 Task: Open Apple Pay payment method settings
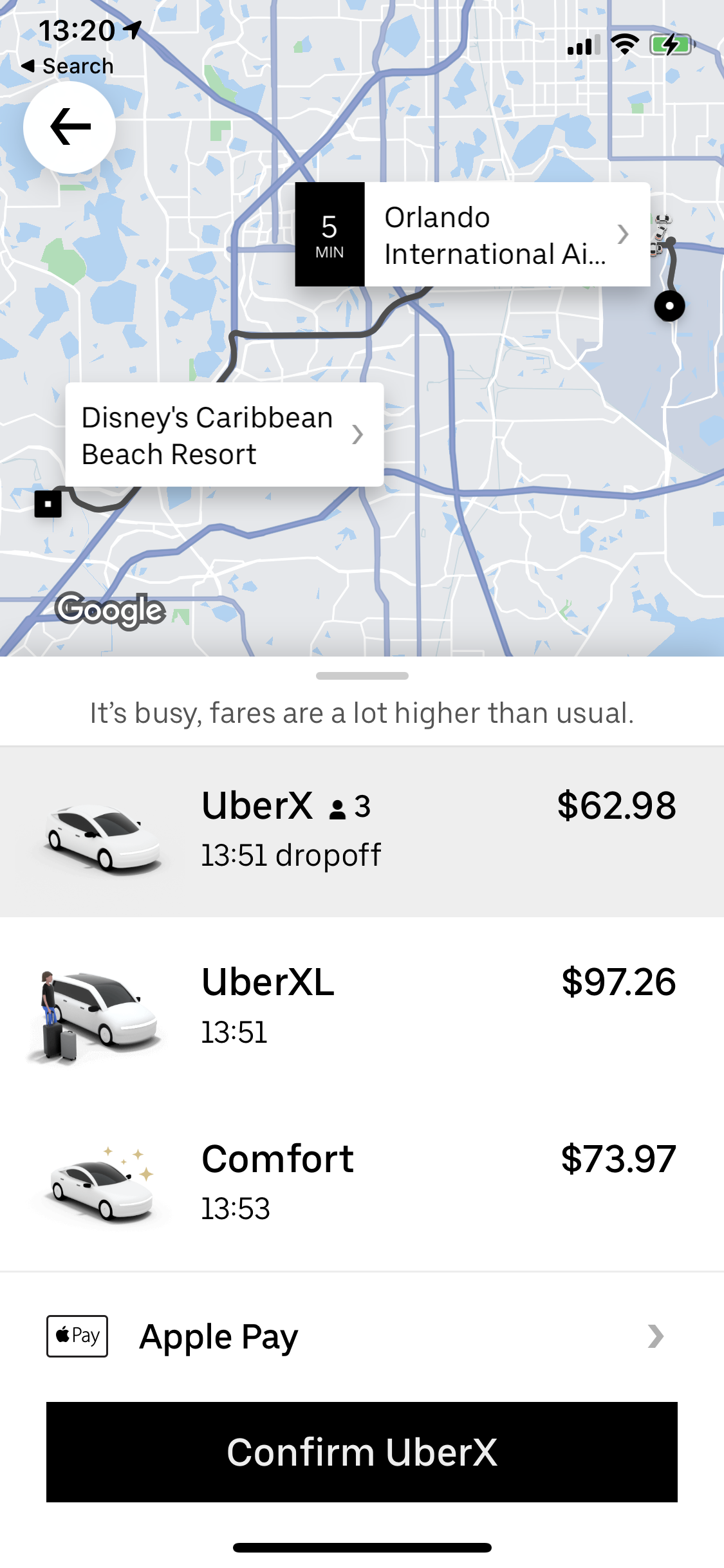[362, 1337]
